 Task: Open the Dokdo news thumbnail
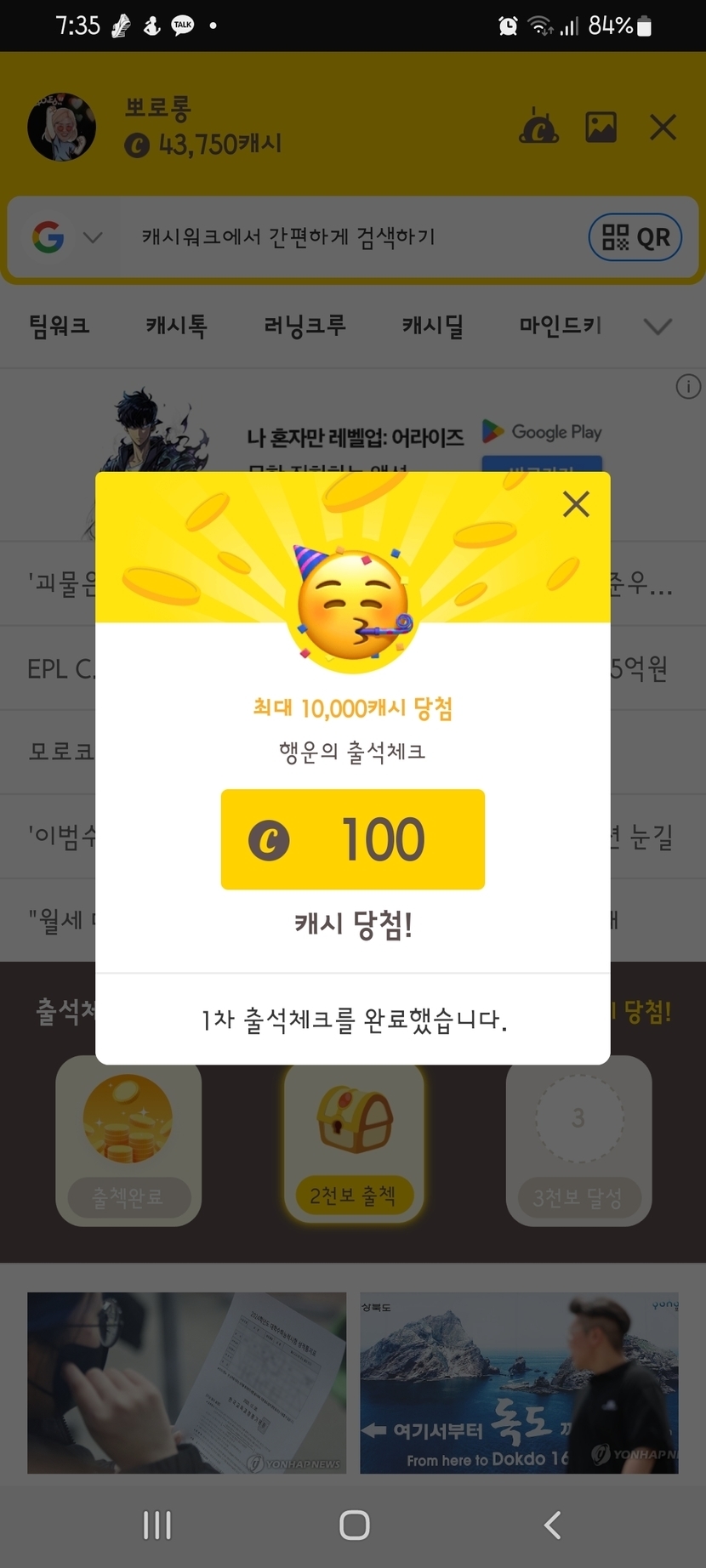519,1383
